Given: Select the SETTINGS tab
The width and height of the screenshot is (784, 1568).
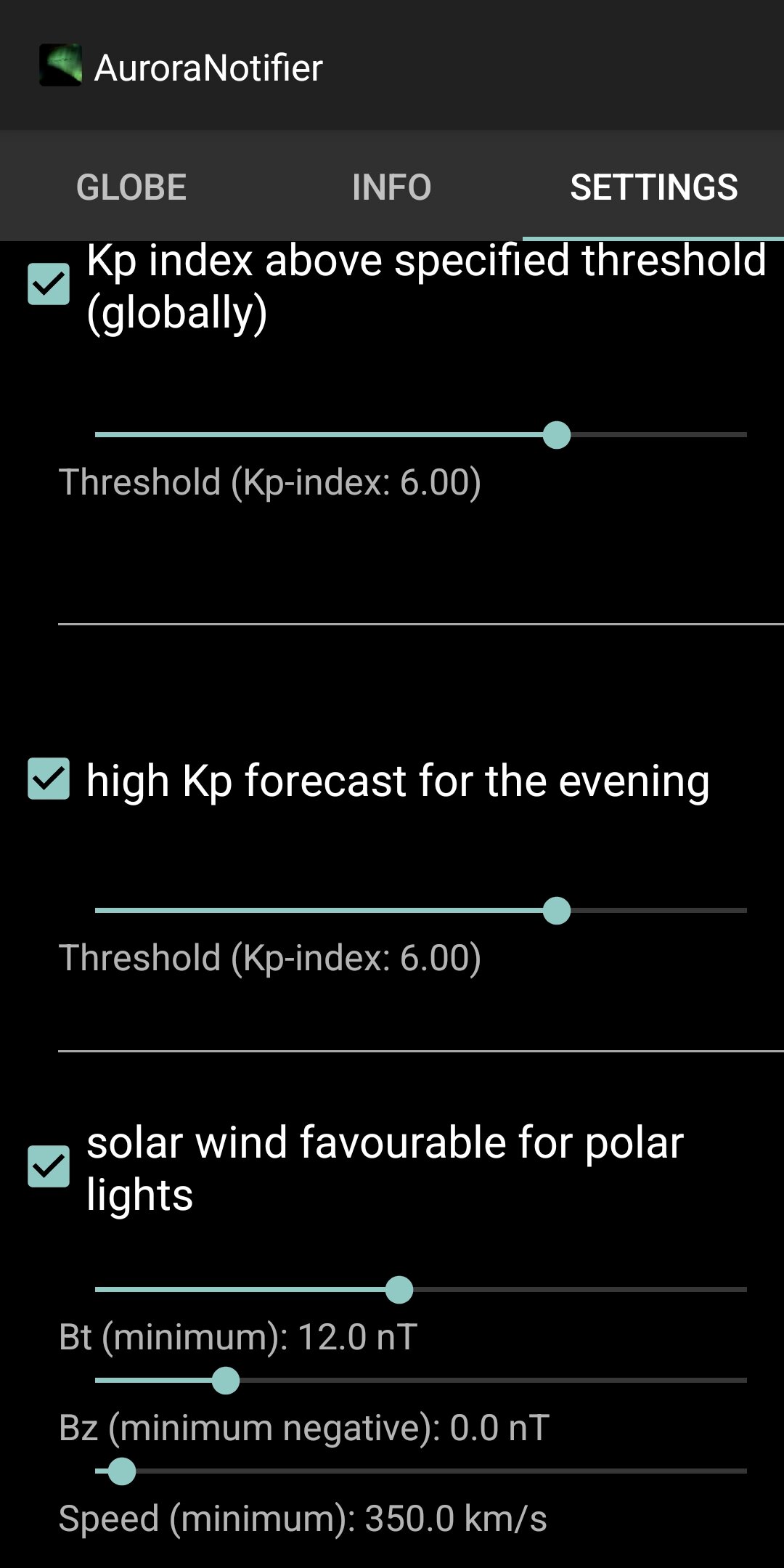Looking at the screenshot, I should tap(653, 187).
